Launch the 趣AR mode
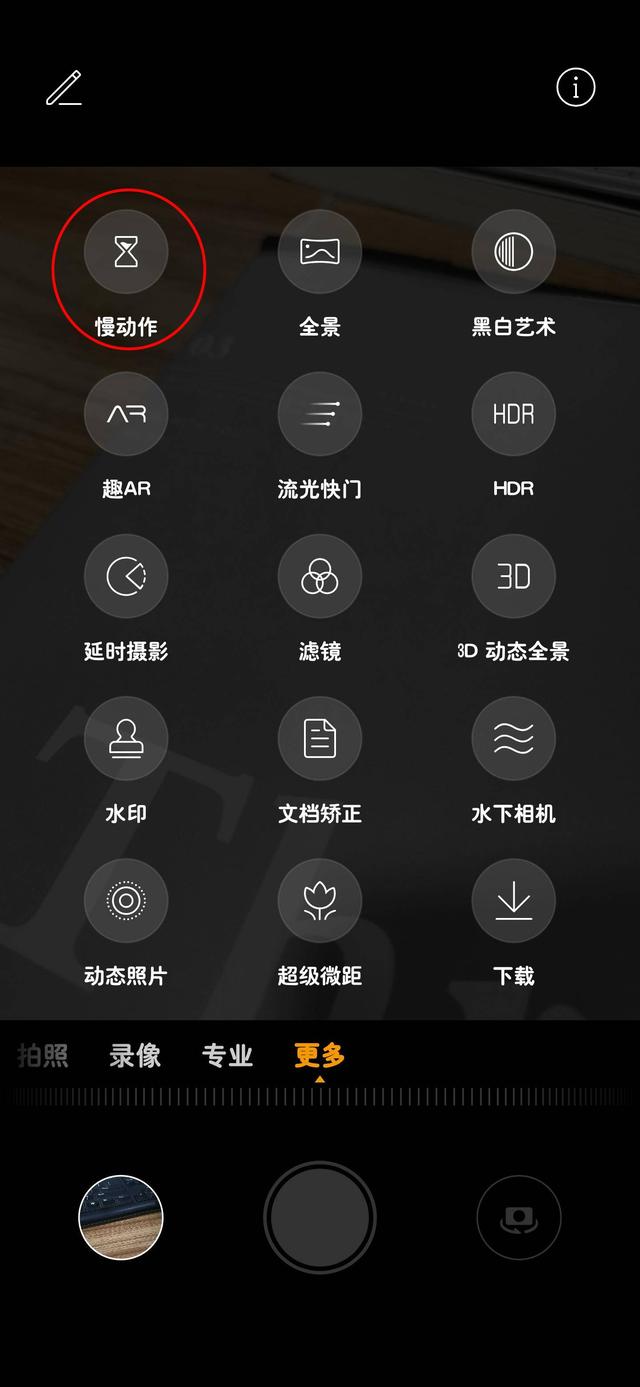 point(126,414)
